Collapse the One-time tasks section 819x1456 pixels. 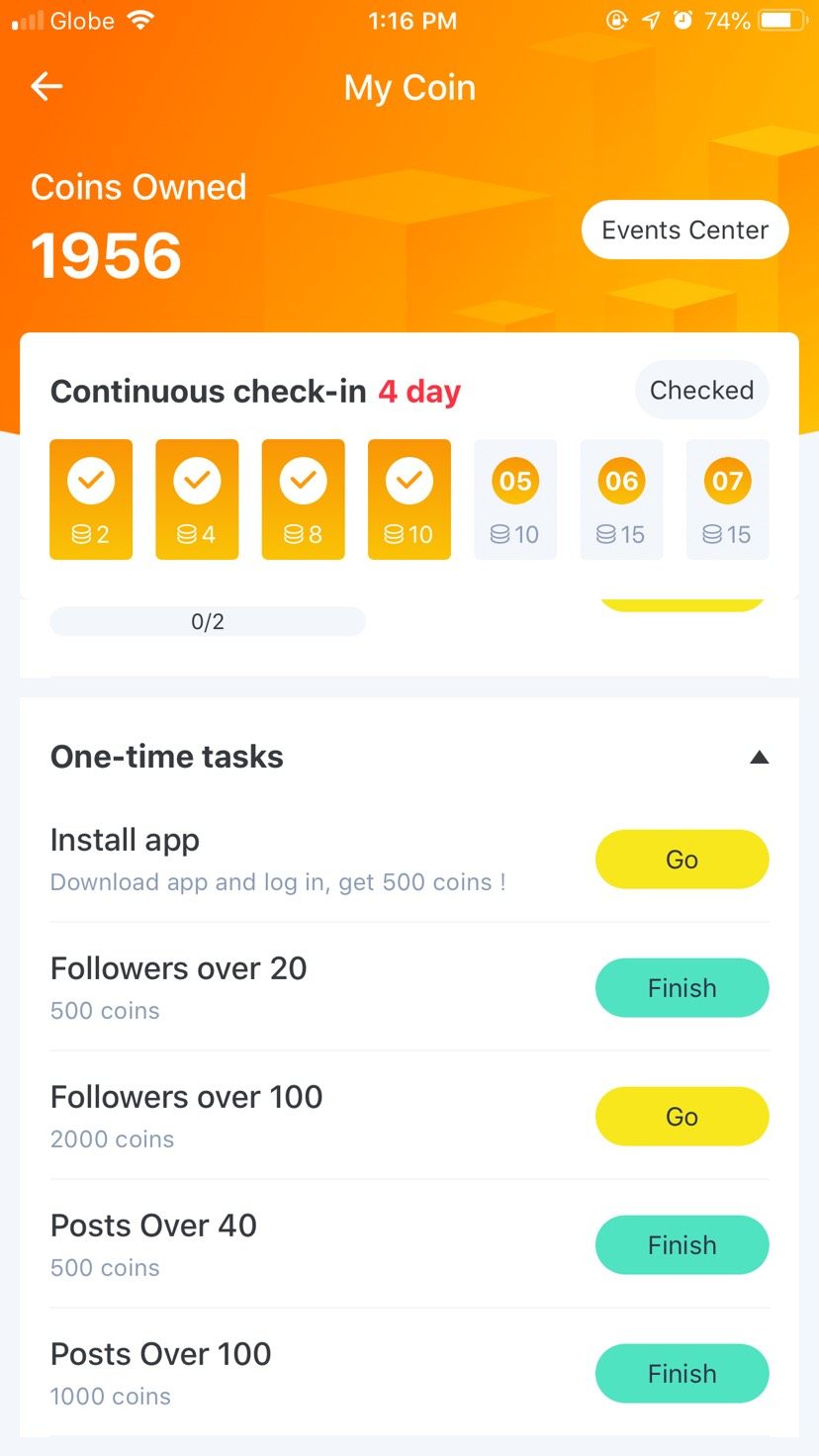[x=759, y=758]
